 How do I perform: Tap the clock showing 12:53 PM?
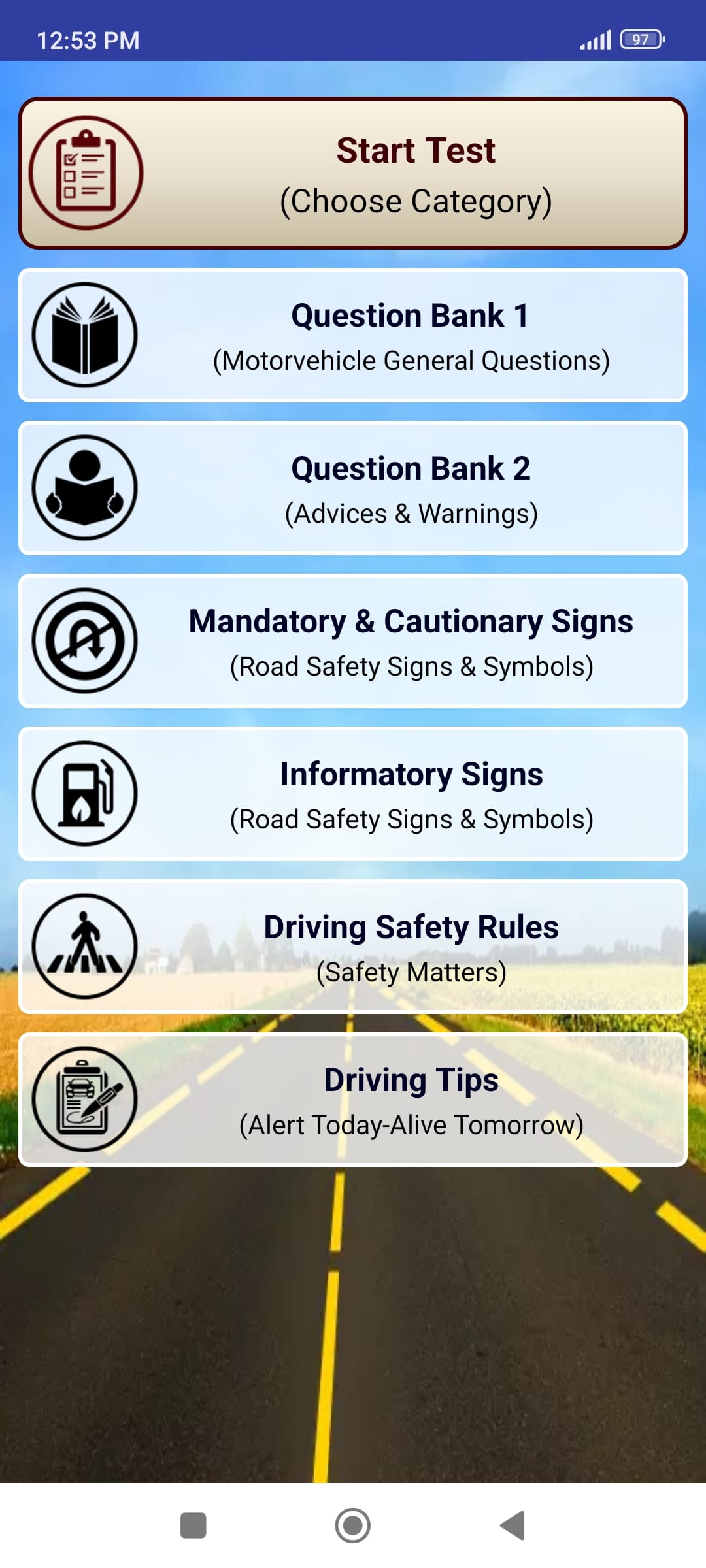pos(88,39)
